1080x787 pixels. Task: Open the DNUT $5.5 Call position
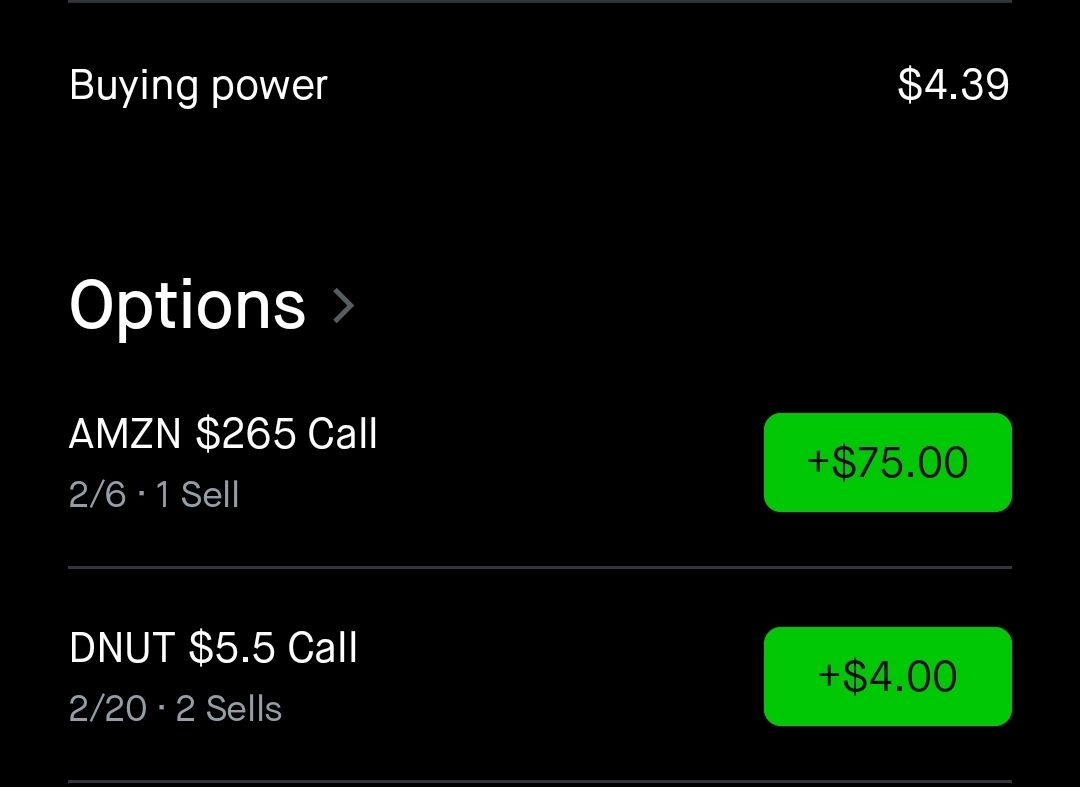tap(214, 649)
